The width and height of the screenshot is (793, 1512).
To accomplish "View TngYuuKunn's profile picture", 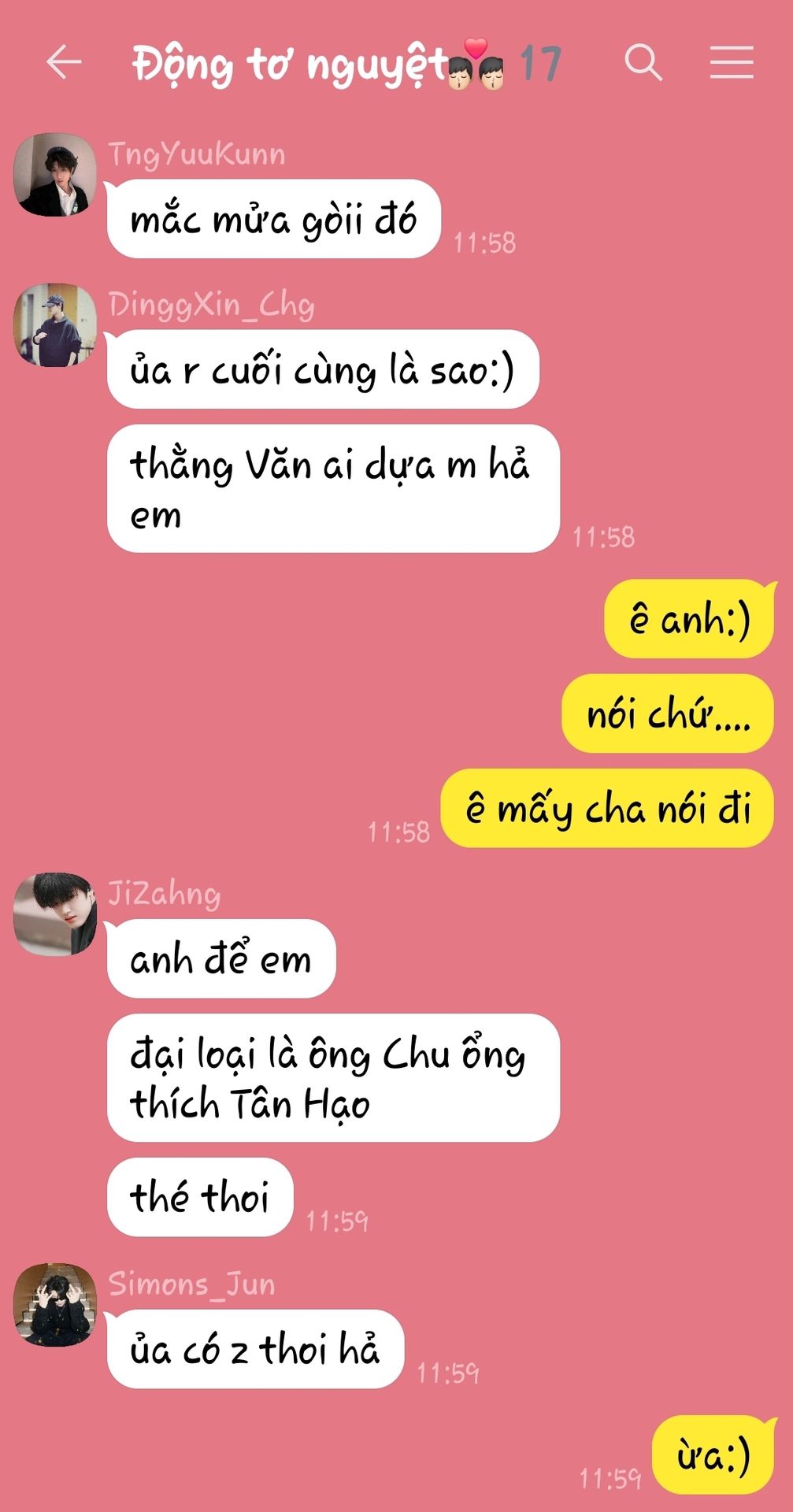I will click(55, 175).
